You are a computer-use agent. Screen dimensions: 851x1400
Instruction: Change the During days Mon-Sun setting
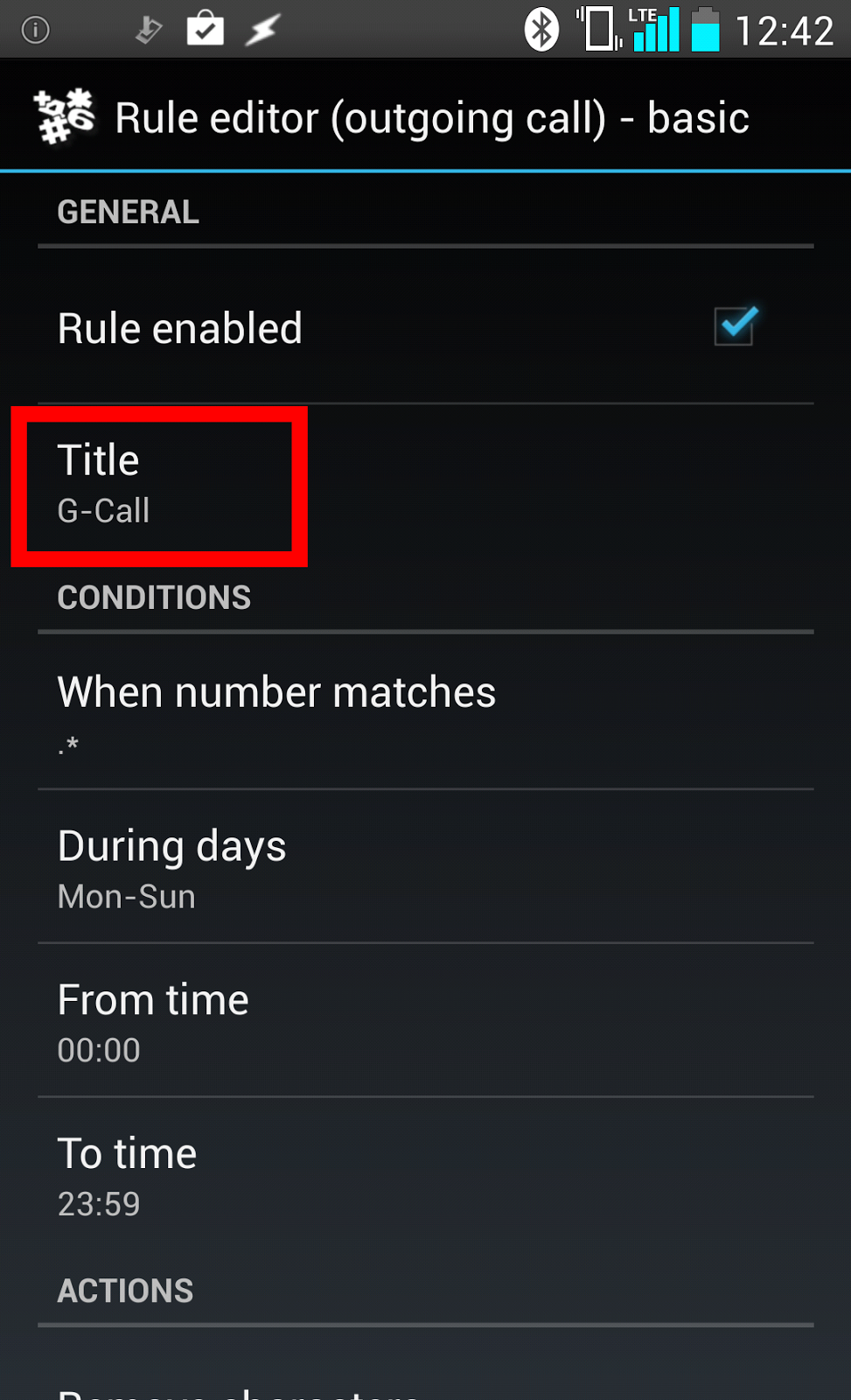click(x=425, y=867)
